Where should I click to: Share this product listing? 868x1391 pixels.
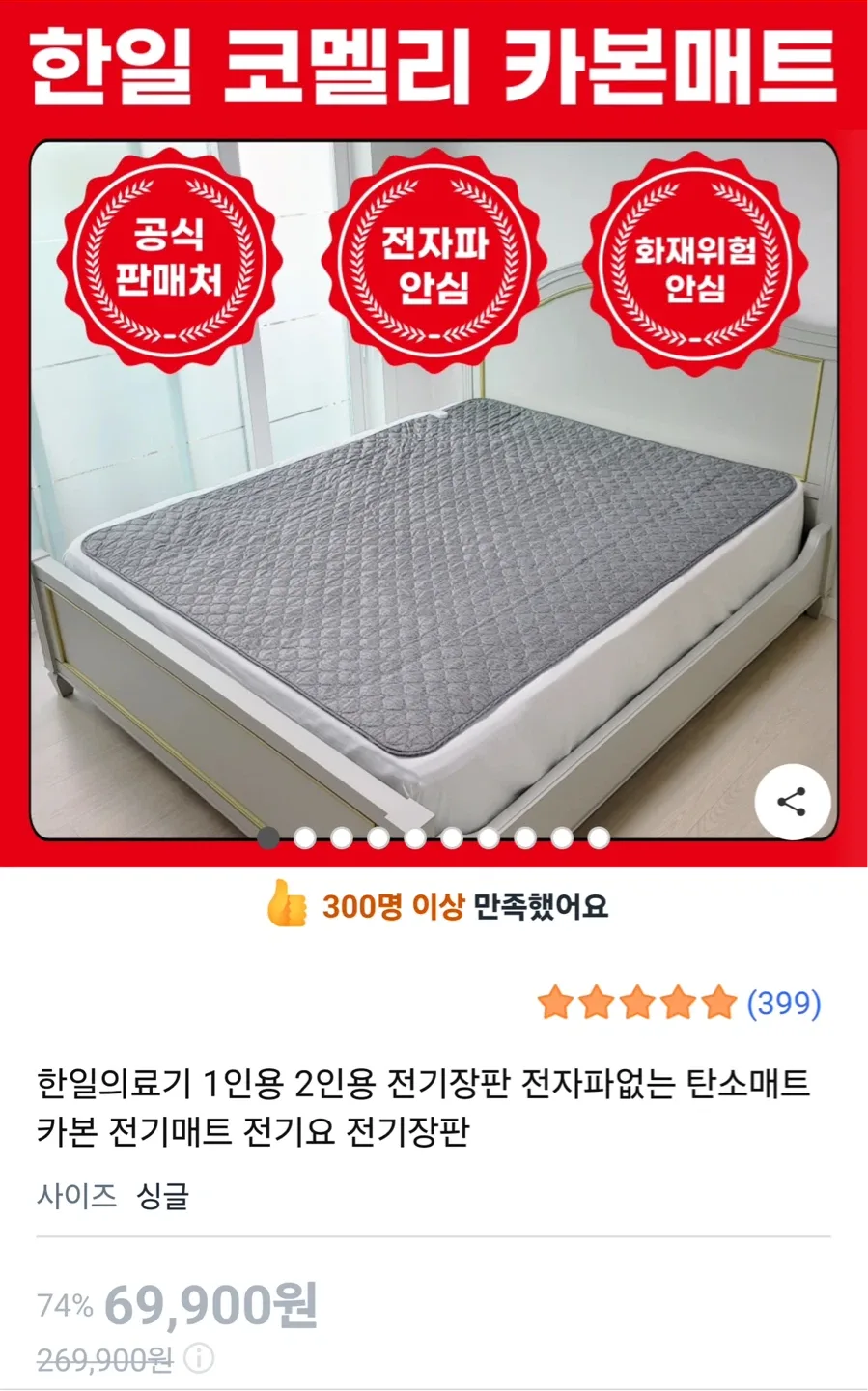point(792,802)
